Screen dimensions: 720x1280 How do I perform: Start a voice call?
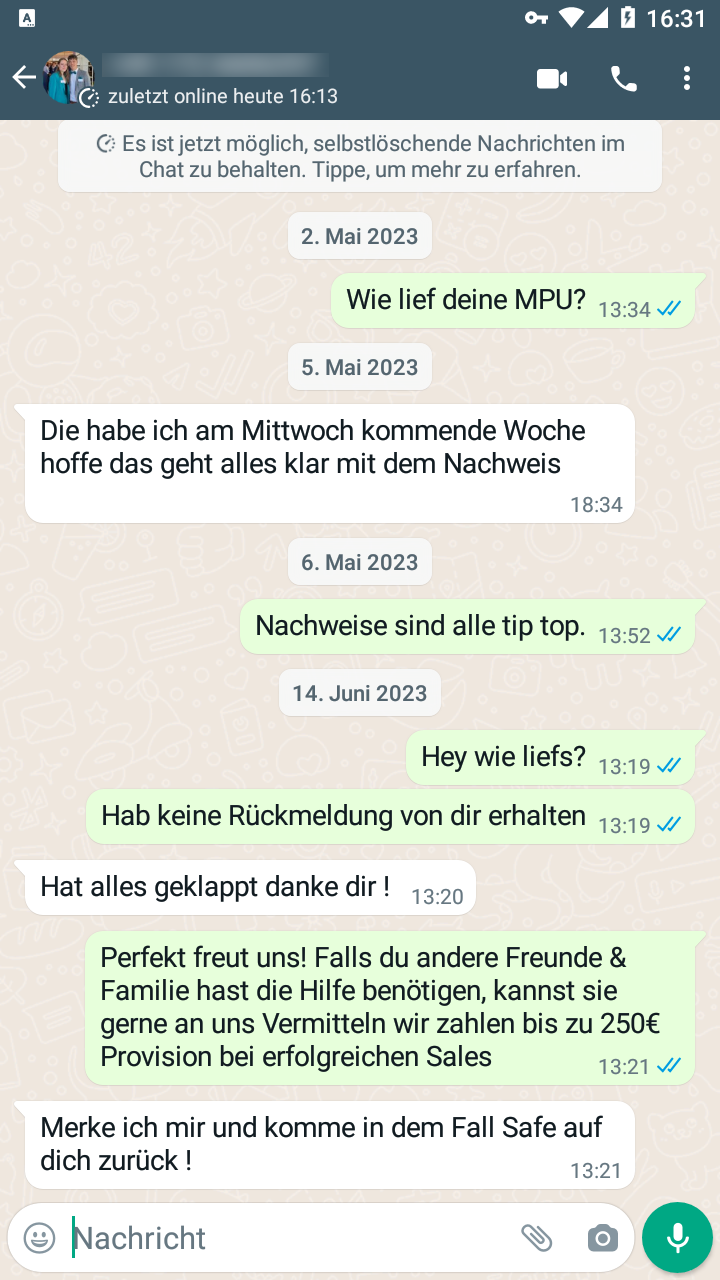point(623,77)
